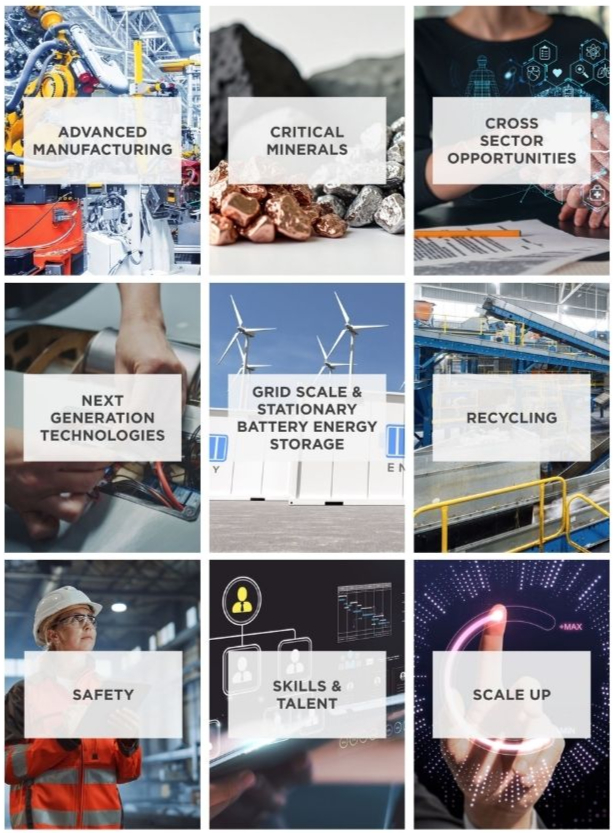Tap the Skills & Talent tile

point(307,694)
